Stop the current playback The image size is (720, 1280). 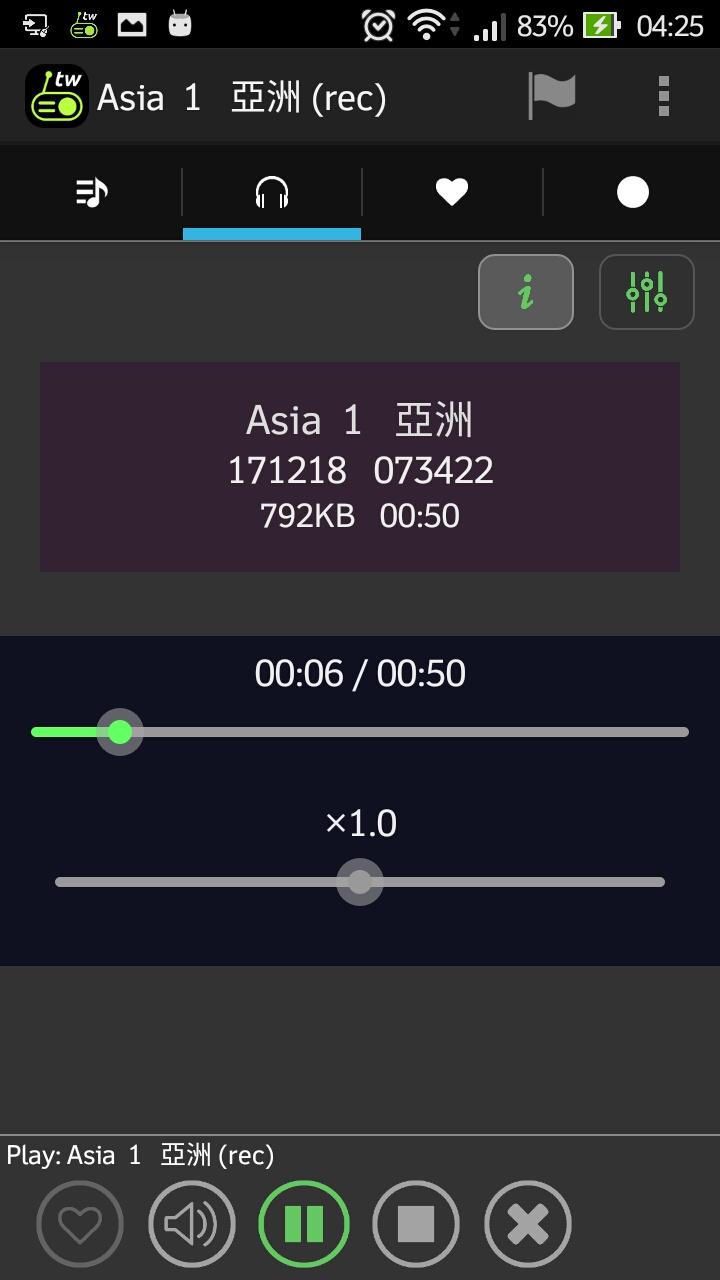coord(416,1223)
